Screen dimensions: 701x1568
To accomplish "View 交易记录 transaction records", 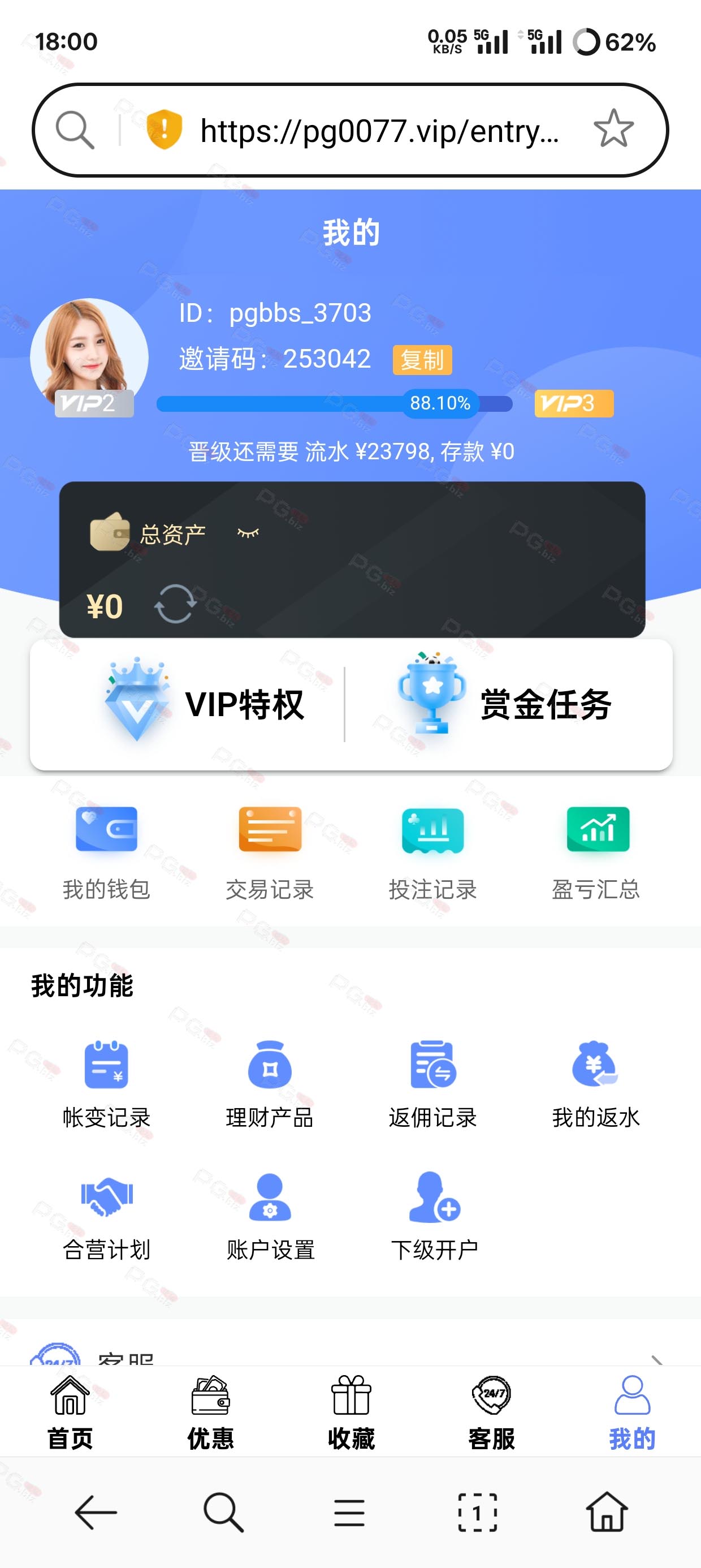I will click(270, 854).
